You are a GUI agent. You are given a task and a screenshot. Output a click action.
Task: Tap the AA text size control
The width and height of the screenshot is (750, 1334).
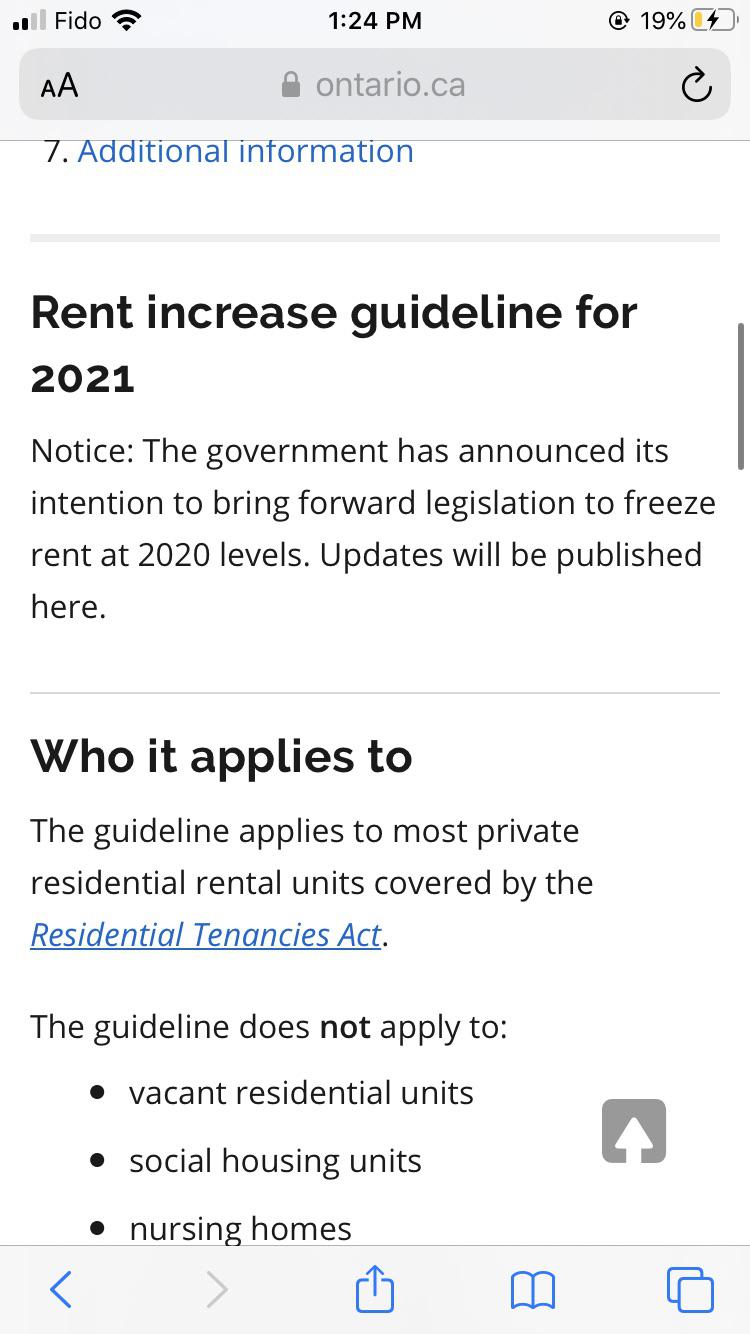click(x=58, y=85)
